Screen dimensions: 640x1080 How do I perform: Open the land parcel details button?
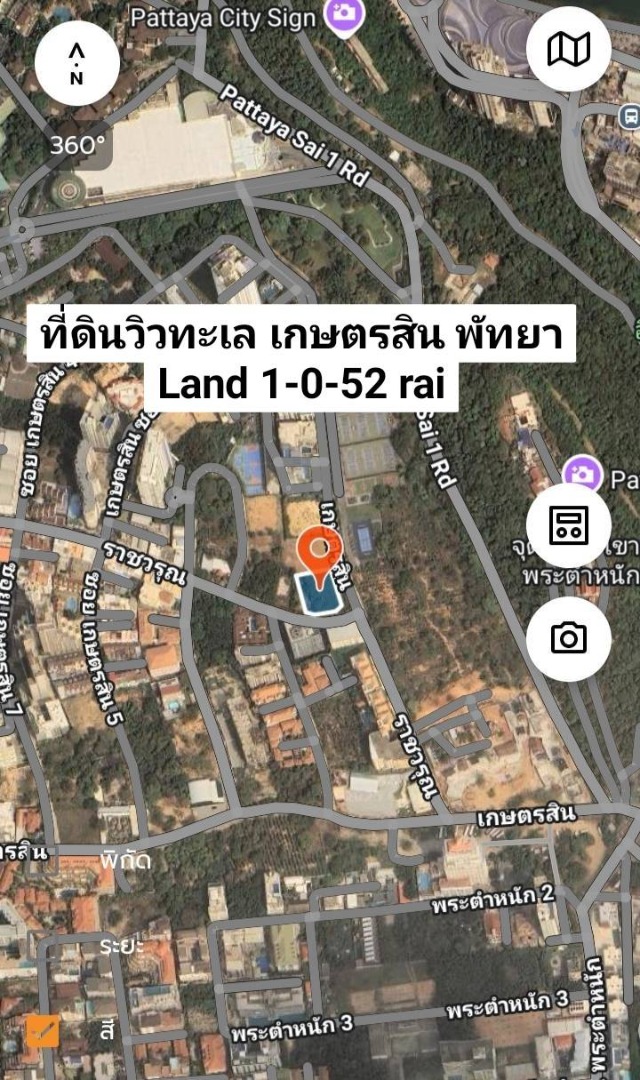click(x=569, y=526)
